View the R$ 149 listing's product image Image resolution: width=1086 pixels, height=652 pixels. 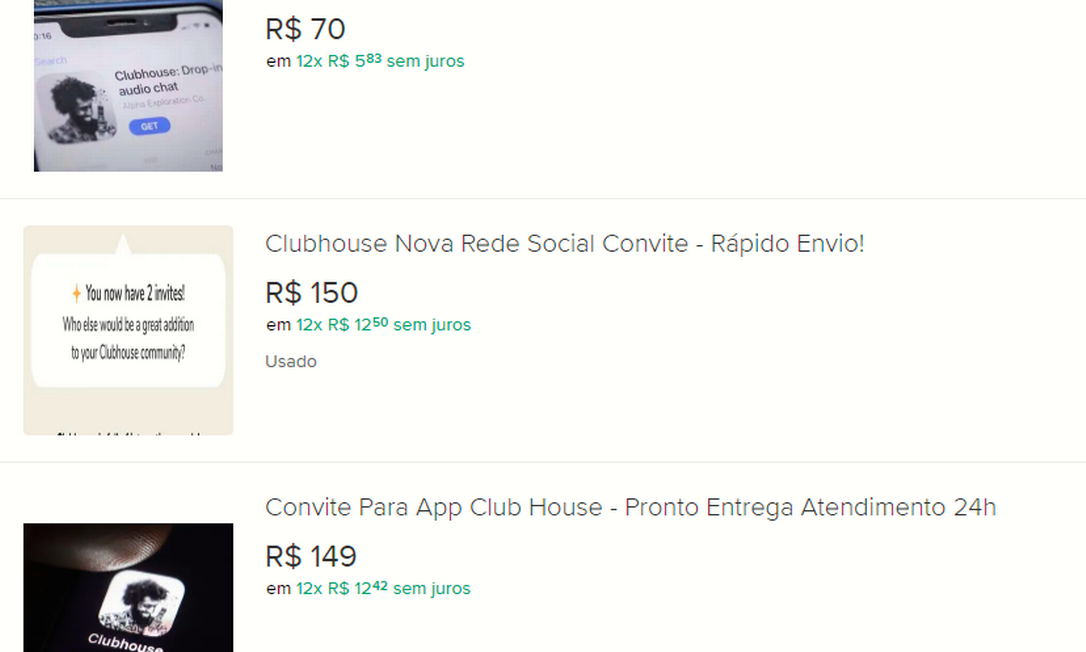coord(128,588)
